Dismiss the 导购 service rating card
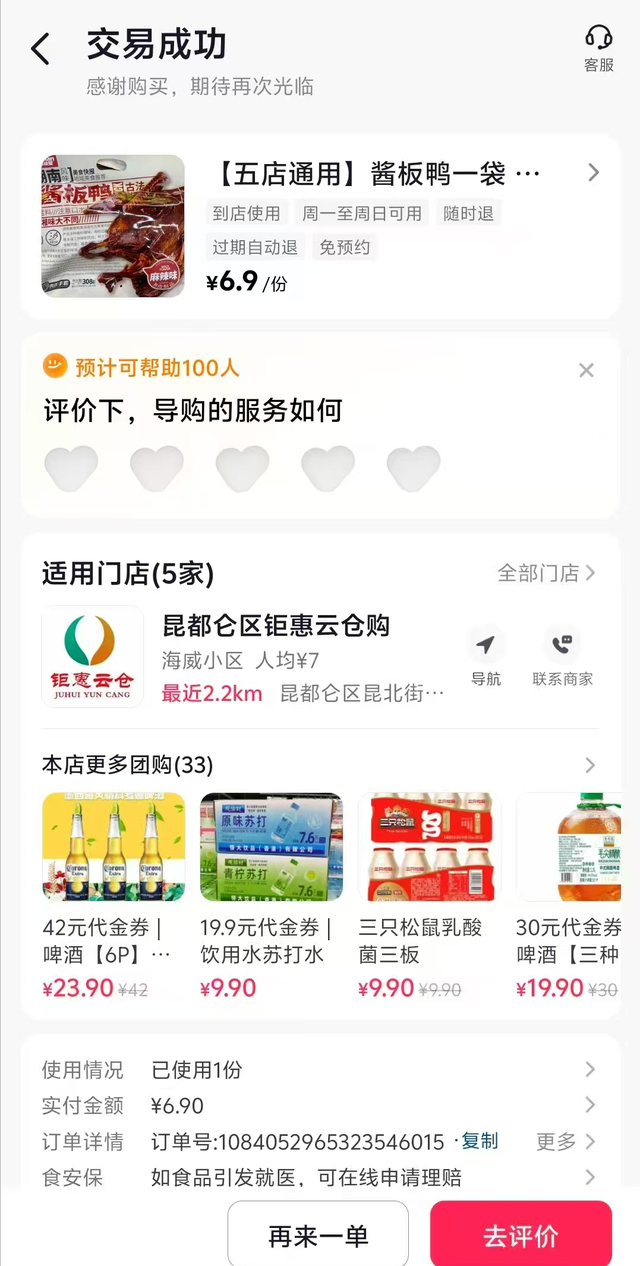The width and height of the screenshot is (640, 1266). (586, 371)
